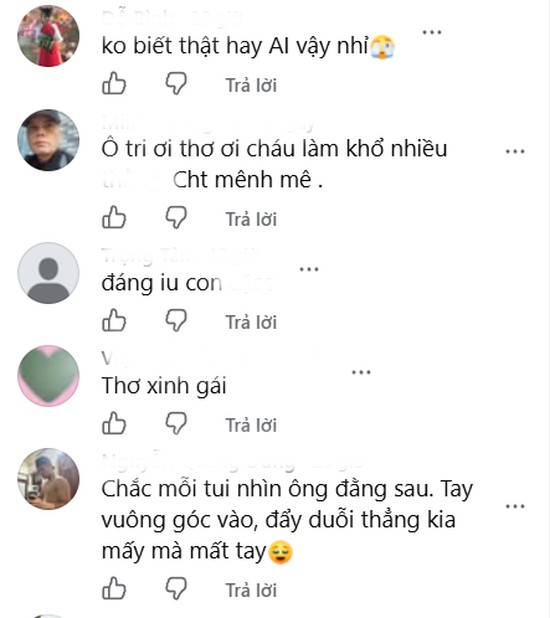Open more options on the "ko biết thật" comment
550x618 pixels.
(432, 32)
